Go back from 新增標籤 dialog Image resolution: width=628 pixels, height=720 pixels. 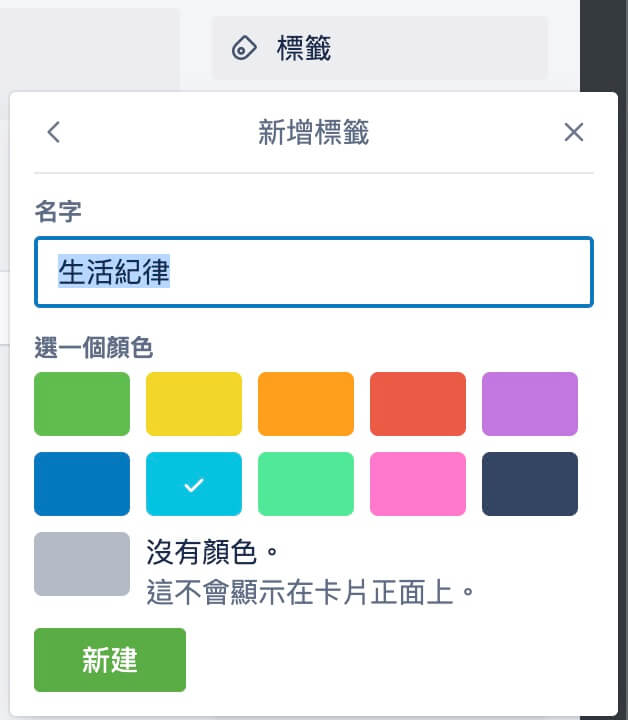click(x=54, y=132)
